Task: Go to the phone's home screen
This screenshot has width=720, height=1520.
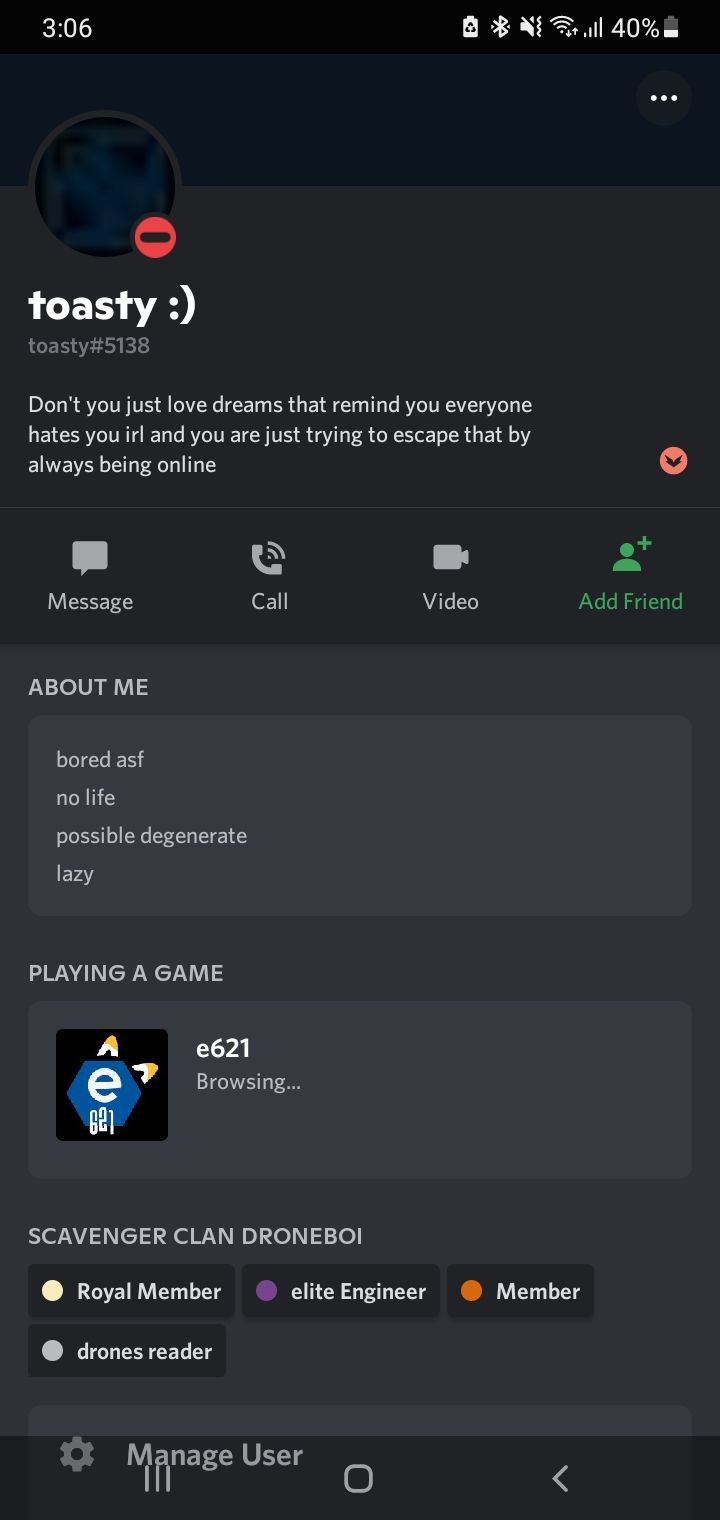Action: (x=358, y=1479)
